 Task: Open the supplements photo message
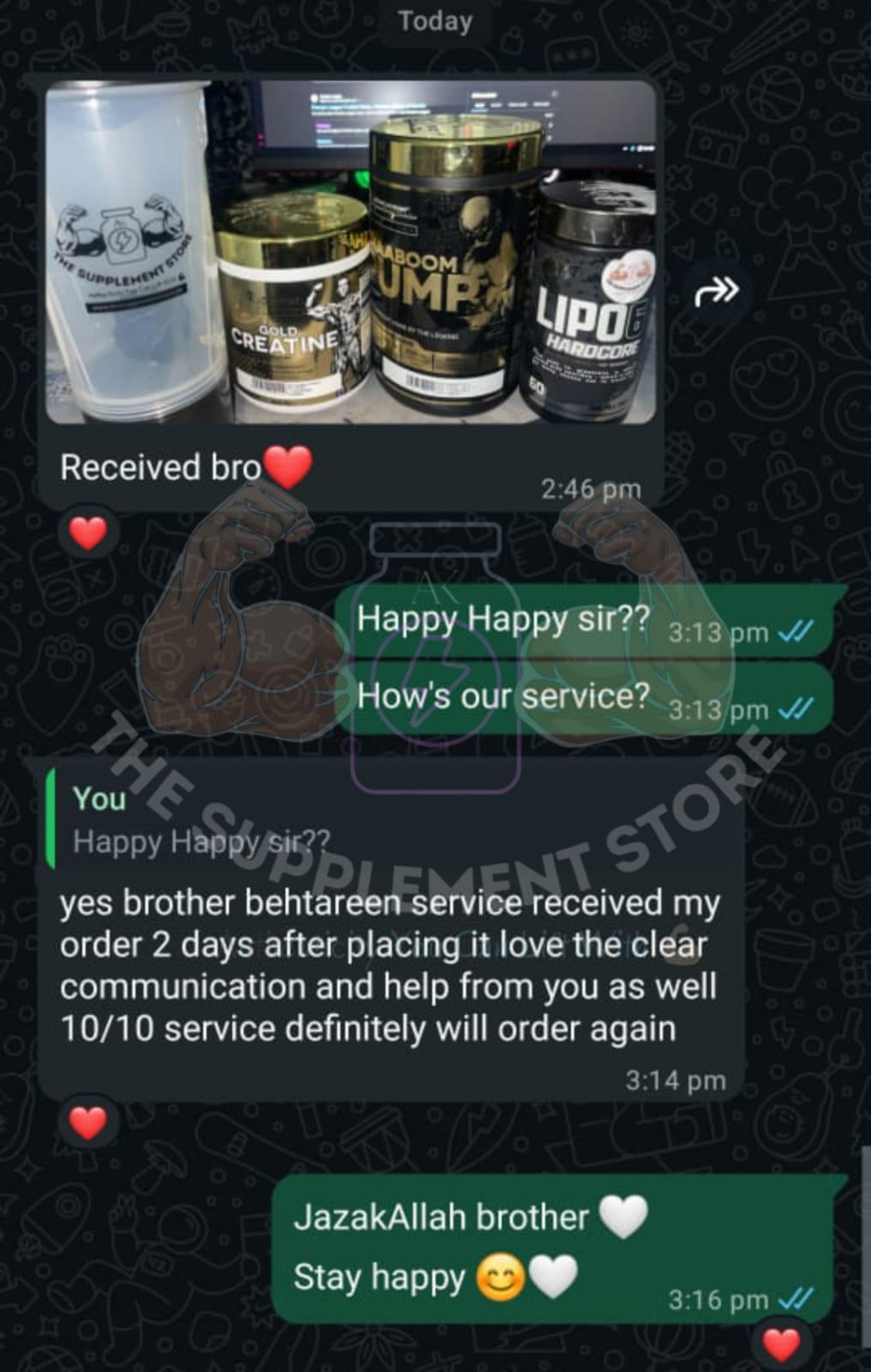tap(350, 253)
